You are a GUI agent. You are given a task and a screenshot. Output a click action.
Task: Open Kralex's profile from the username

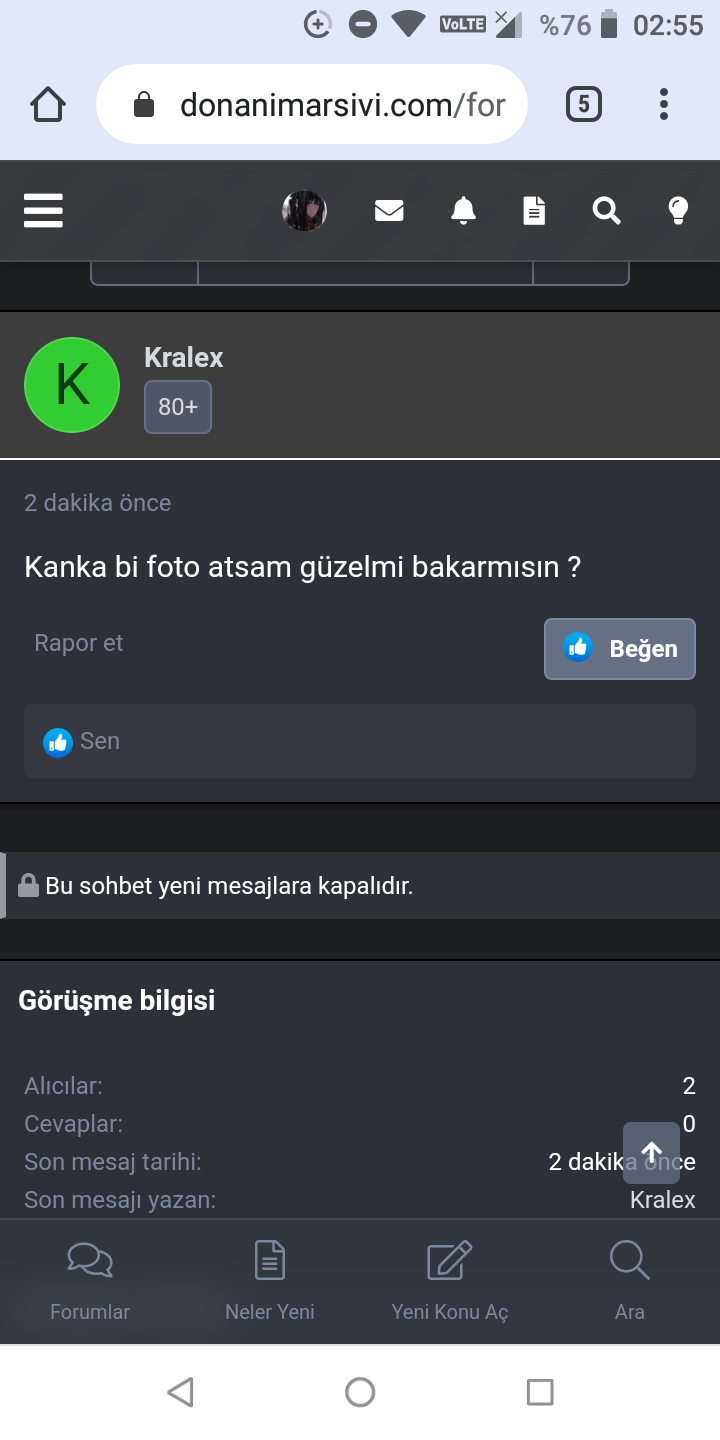click(184, 358)
